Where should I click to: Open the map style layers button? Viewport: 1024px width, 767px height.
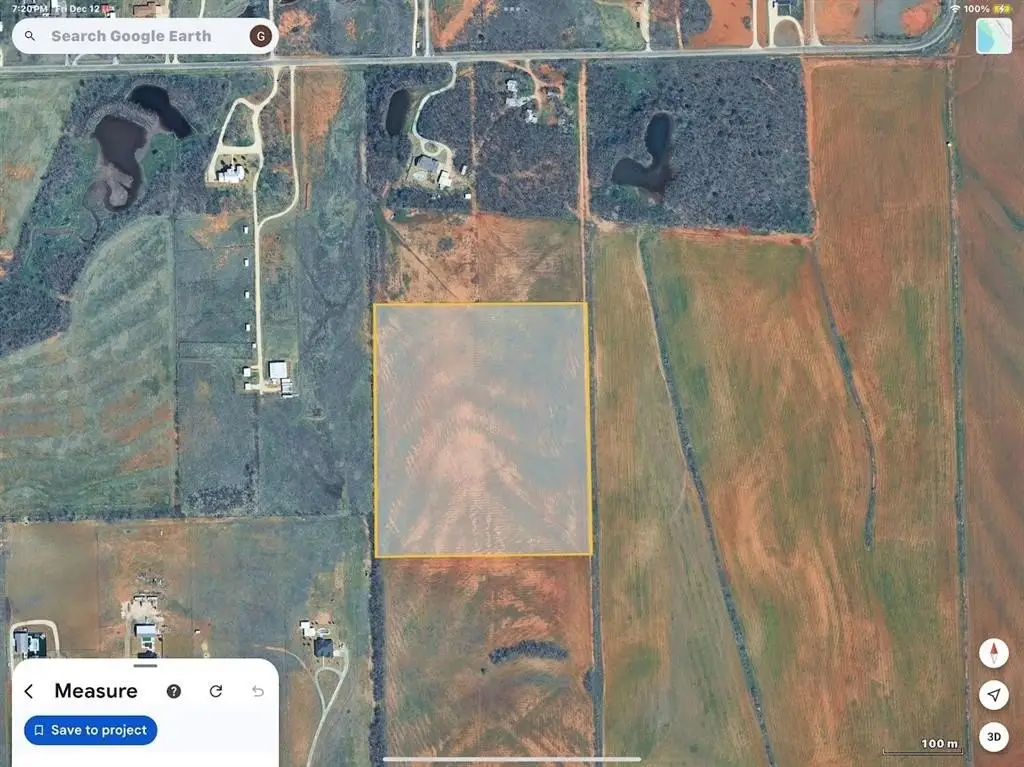[992, 35]
